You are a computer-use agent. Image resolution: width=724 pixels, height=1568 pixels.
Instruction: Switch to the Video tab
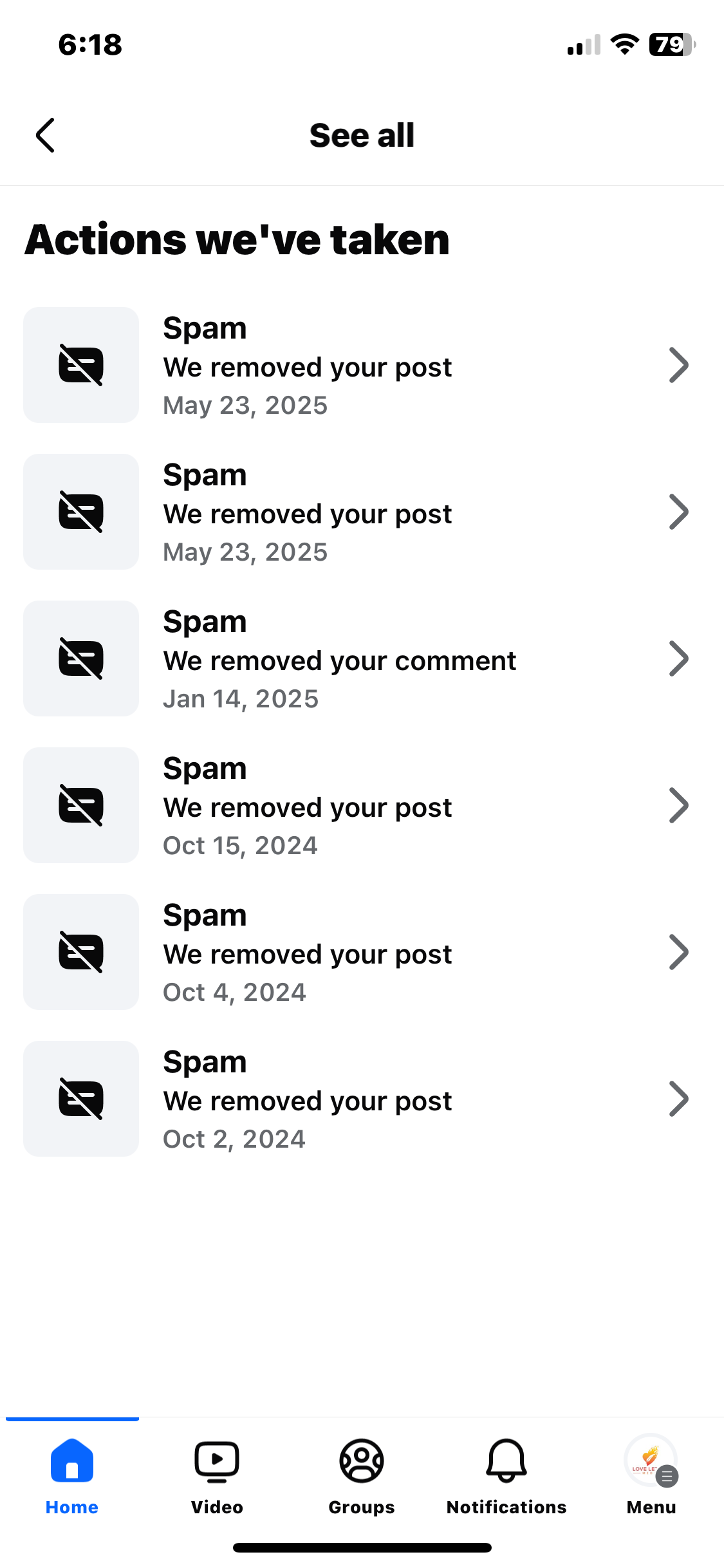tap(217, 1477)
